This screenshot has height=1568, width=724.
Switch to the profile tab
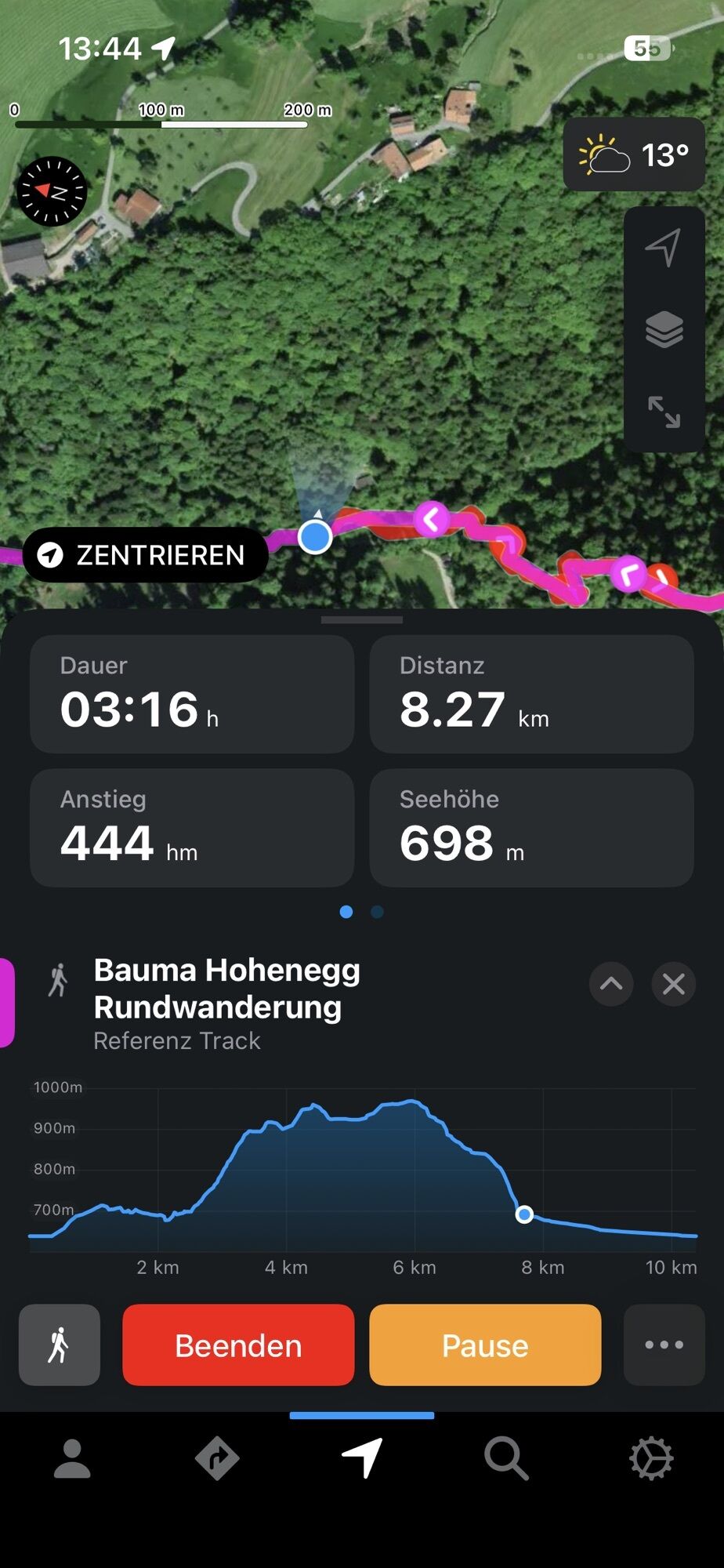[x=72, y=1458]
